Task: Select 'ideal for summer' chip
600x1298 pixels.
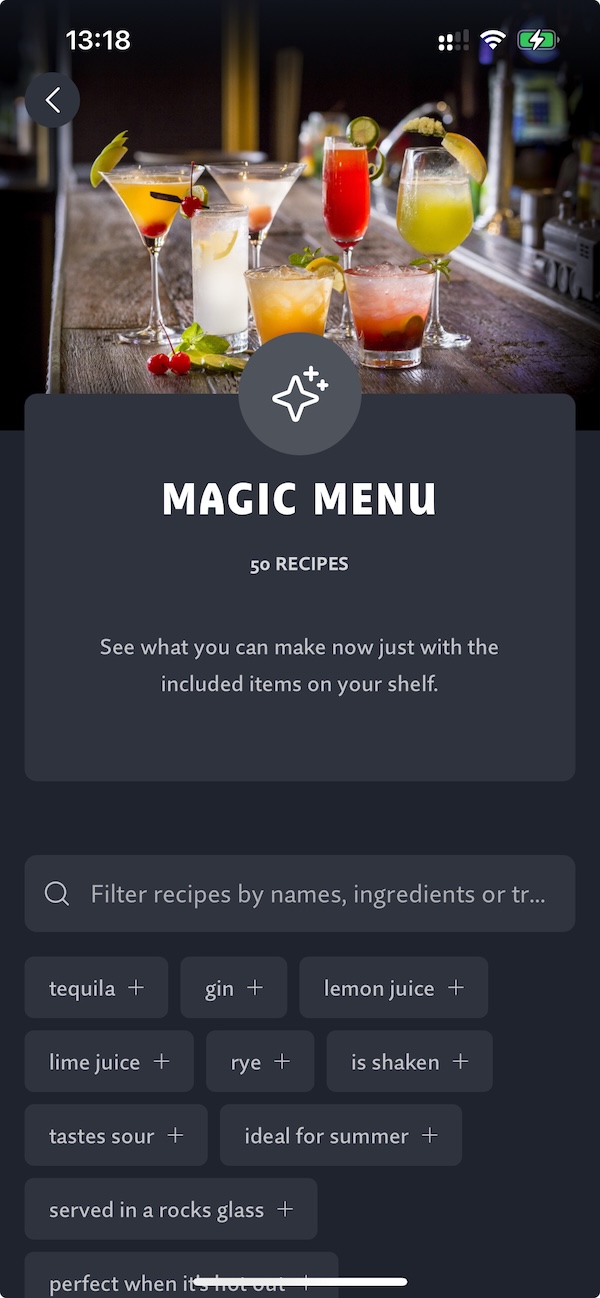Action: coord(340,1136)
